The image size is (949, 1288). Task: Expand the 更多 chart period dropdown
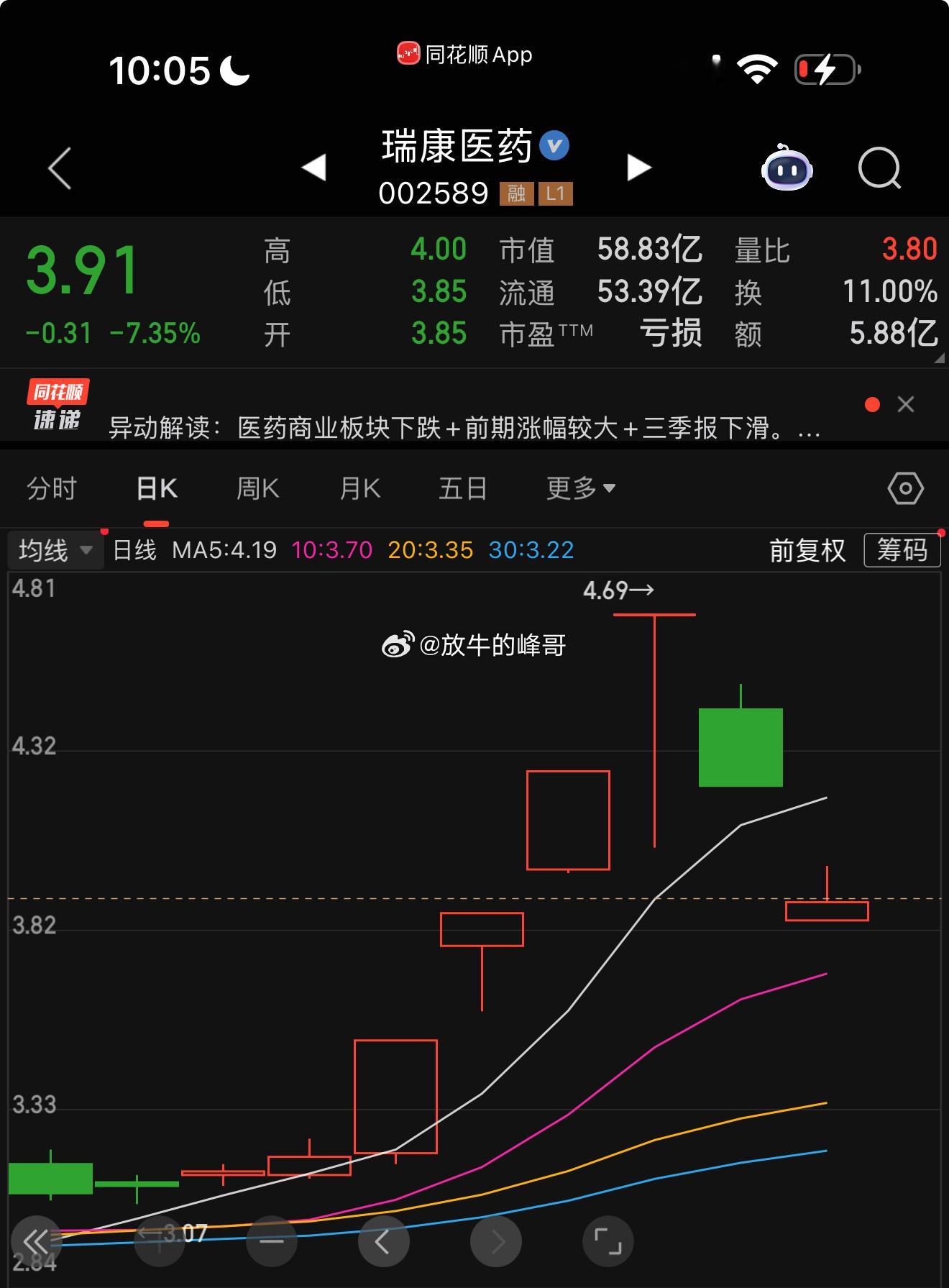[579, 488]
